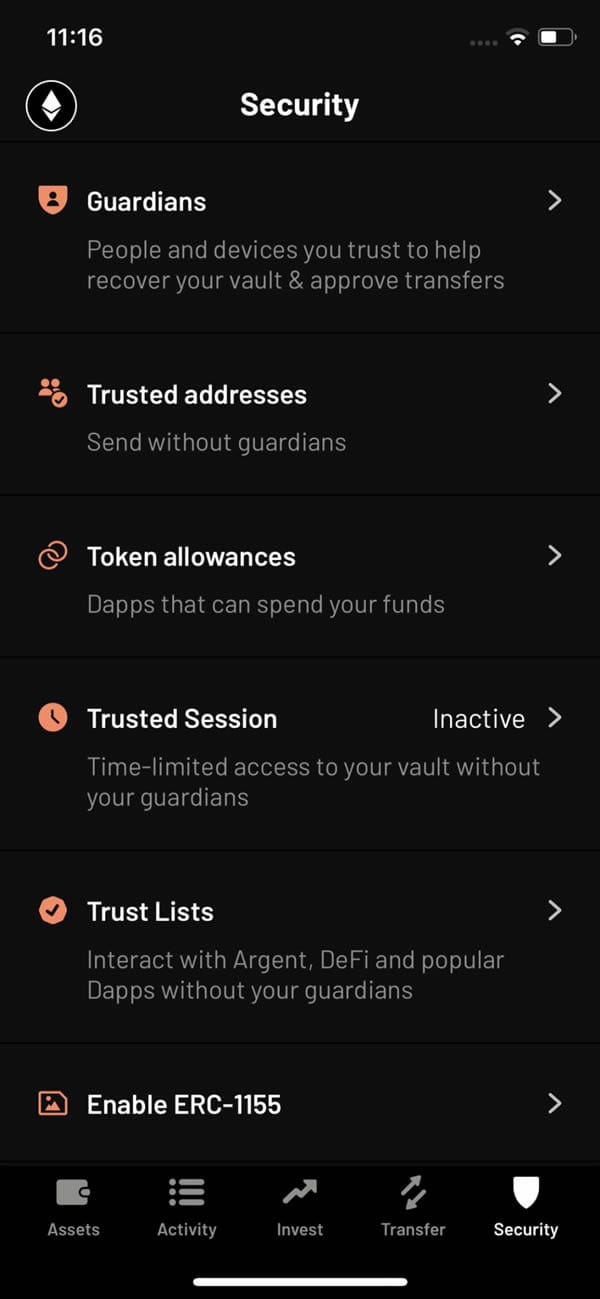Image resolution: width=600 pixels, height=1299 pixels.
Task: Open Trust Lists
Action: (x=300, y=947)
